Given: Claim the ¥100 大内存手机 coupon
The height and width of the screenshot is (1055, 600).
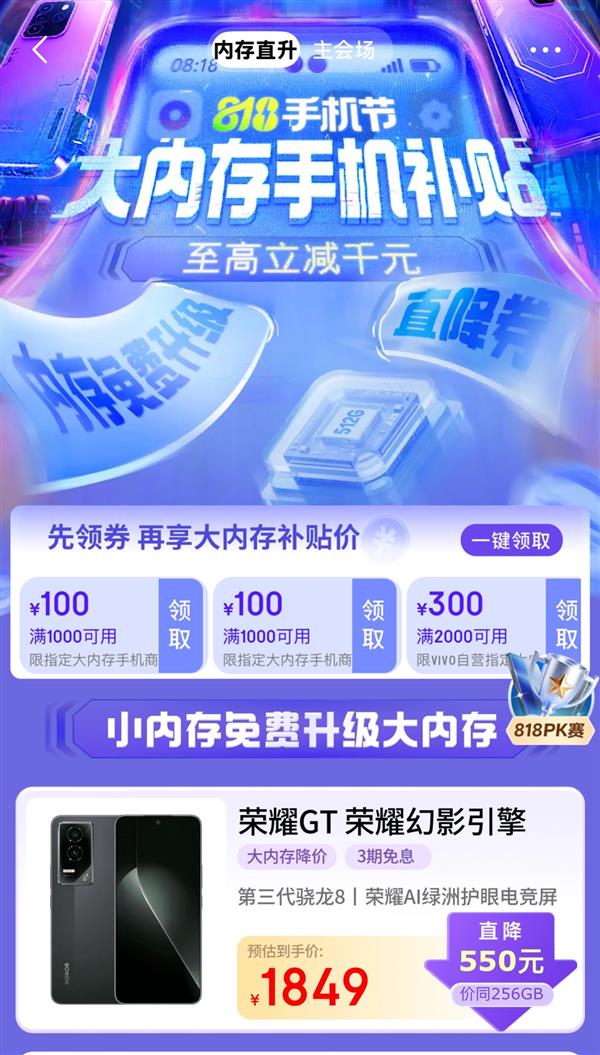Looking at the screenshot, I should pos(180,625).
